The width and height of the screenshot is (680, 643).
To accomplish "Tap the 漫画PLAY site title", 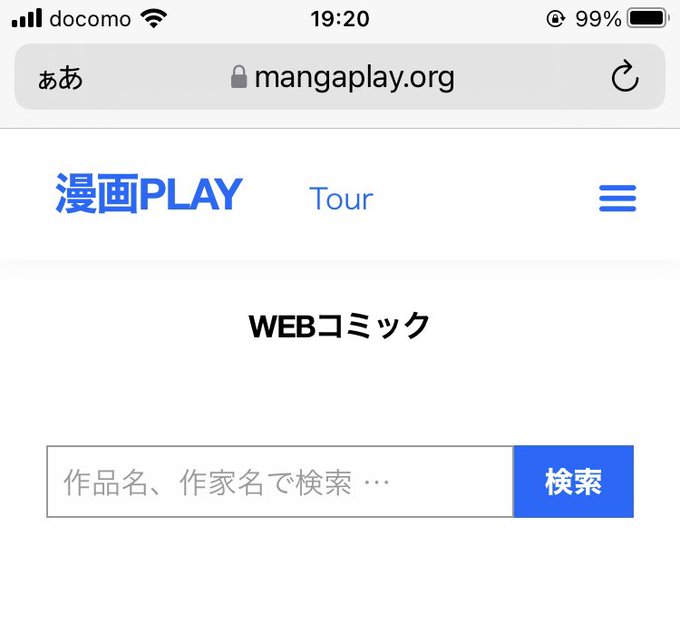I will 149,195.
